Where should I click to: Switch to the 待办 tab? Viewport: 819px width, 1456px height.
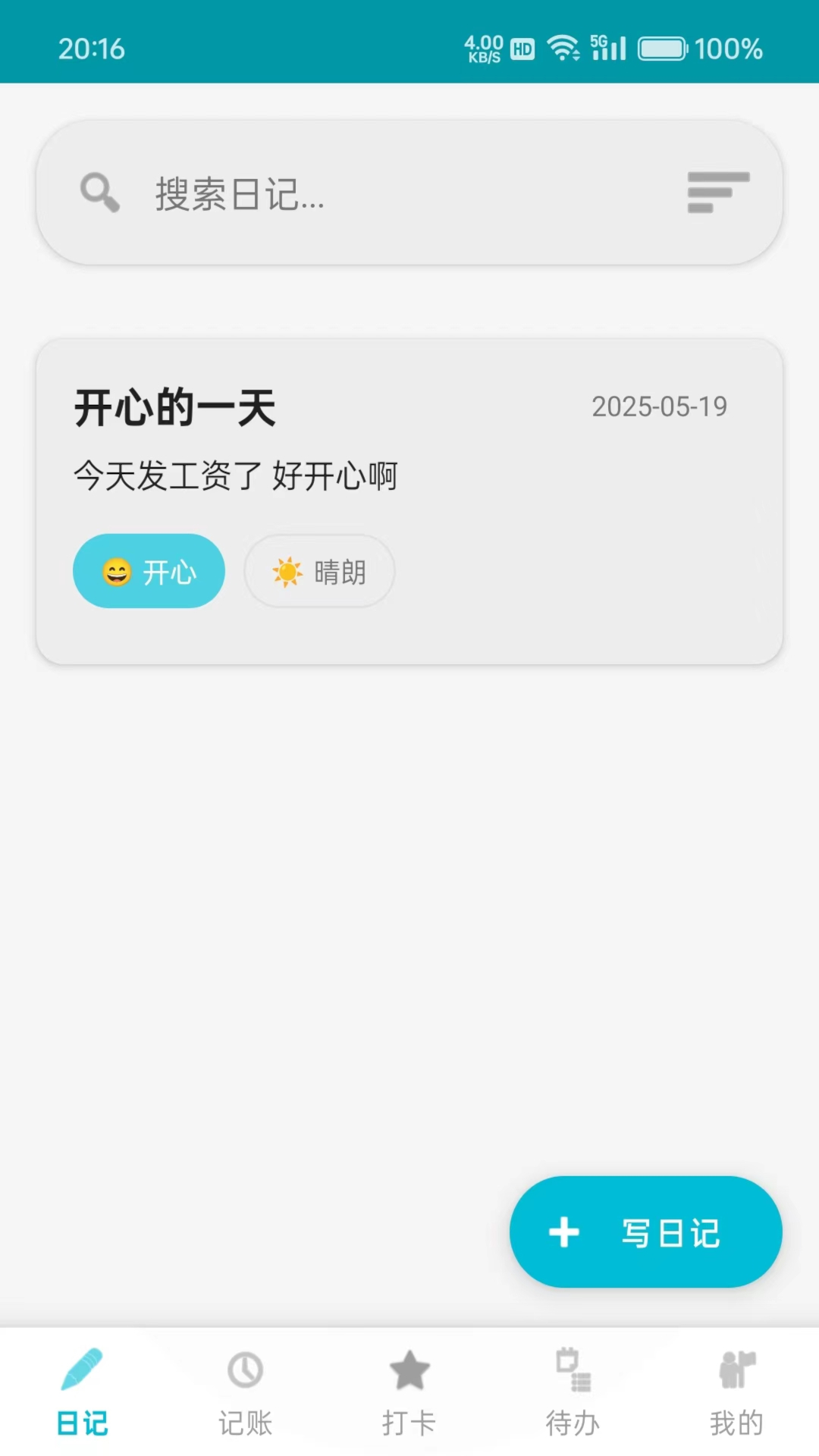[x=573, y=1395]
